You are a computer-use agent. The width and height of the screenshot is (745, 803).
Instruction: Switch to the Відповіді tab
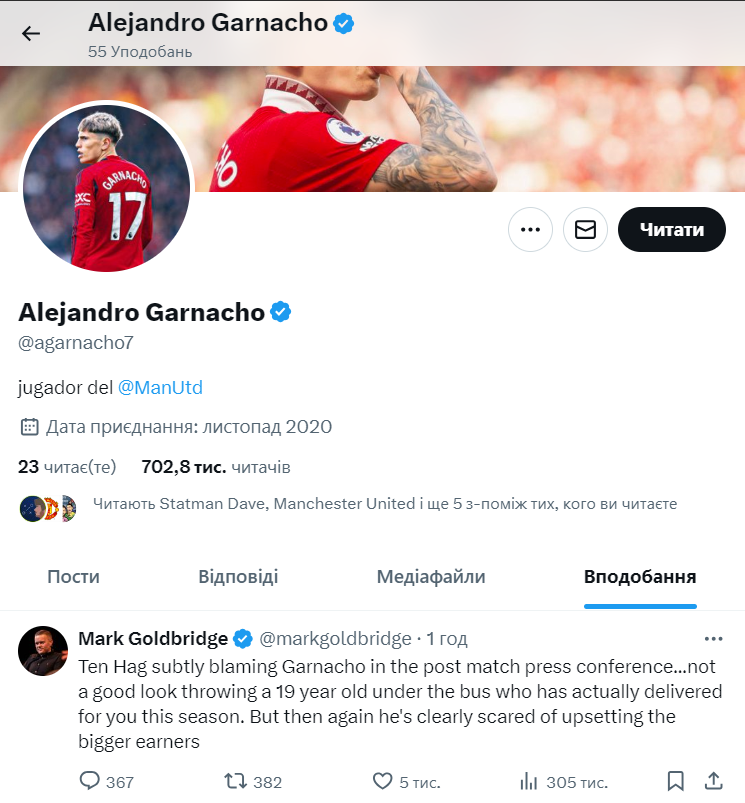238,577
